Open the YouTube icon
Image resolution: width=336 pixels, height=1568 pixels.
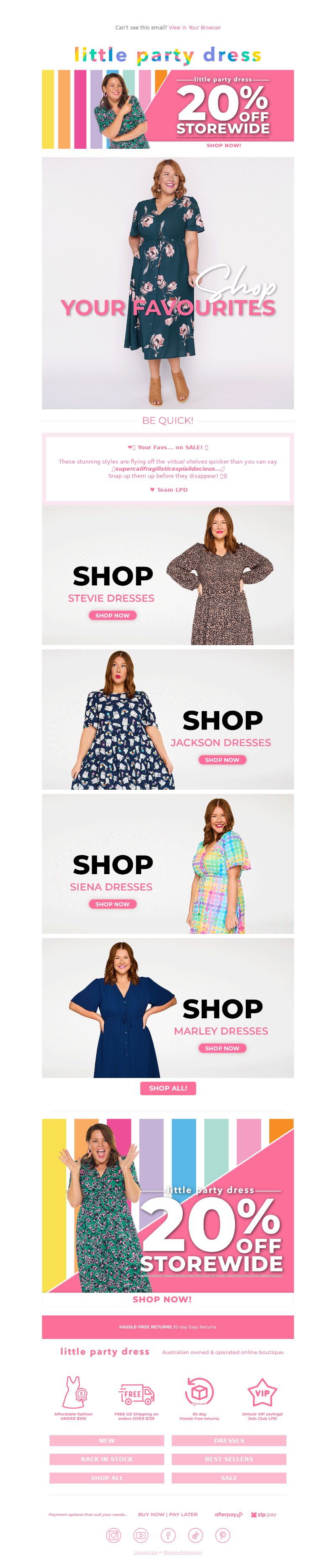coord(141,1535)
